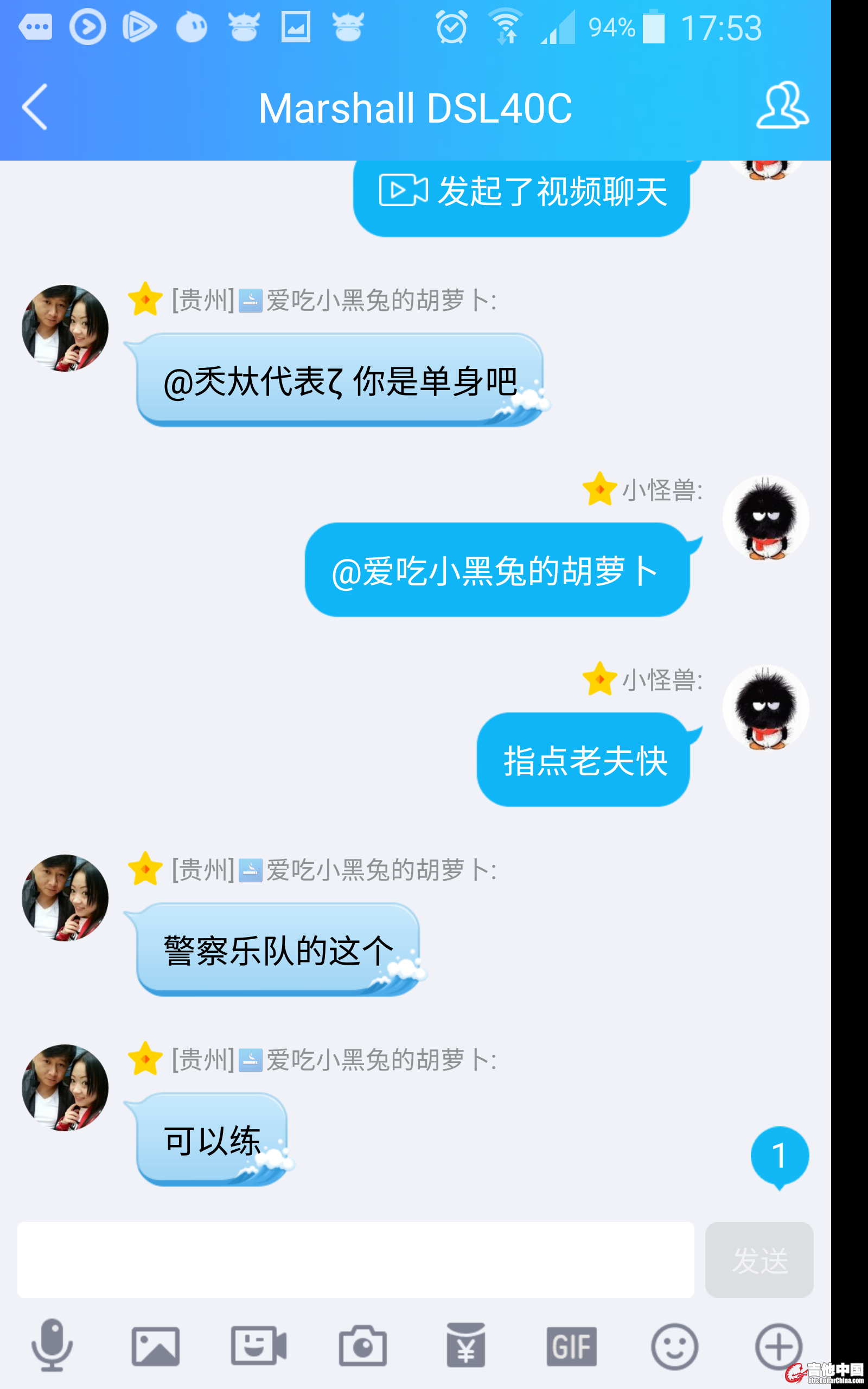Tap the 发送 send button

pos(759,1259)
